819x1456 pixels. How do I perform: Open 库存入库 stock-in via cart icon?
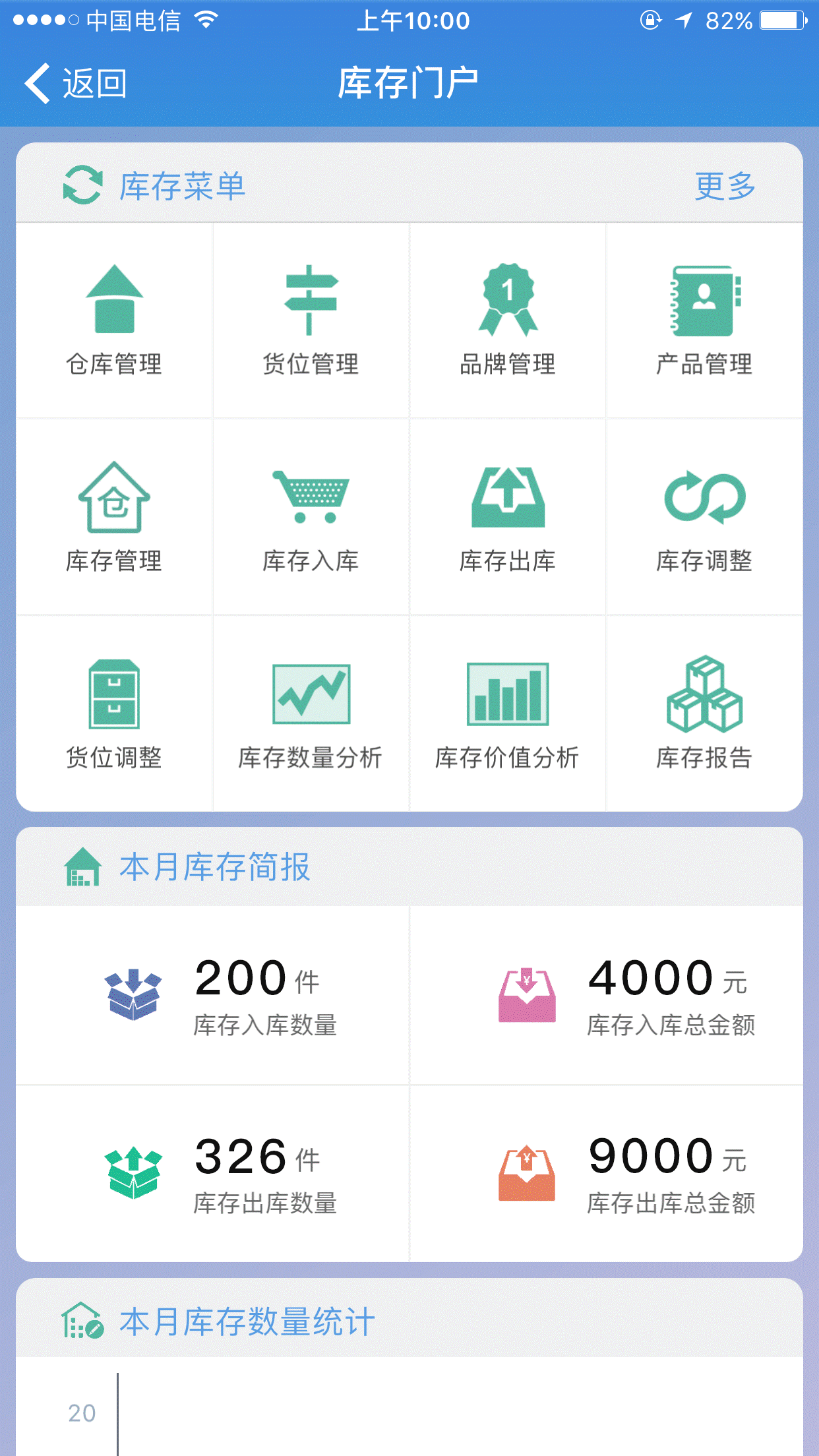310,518
